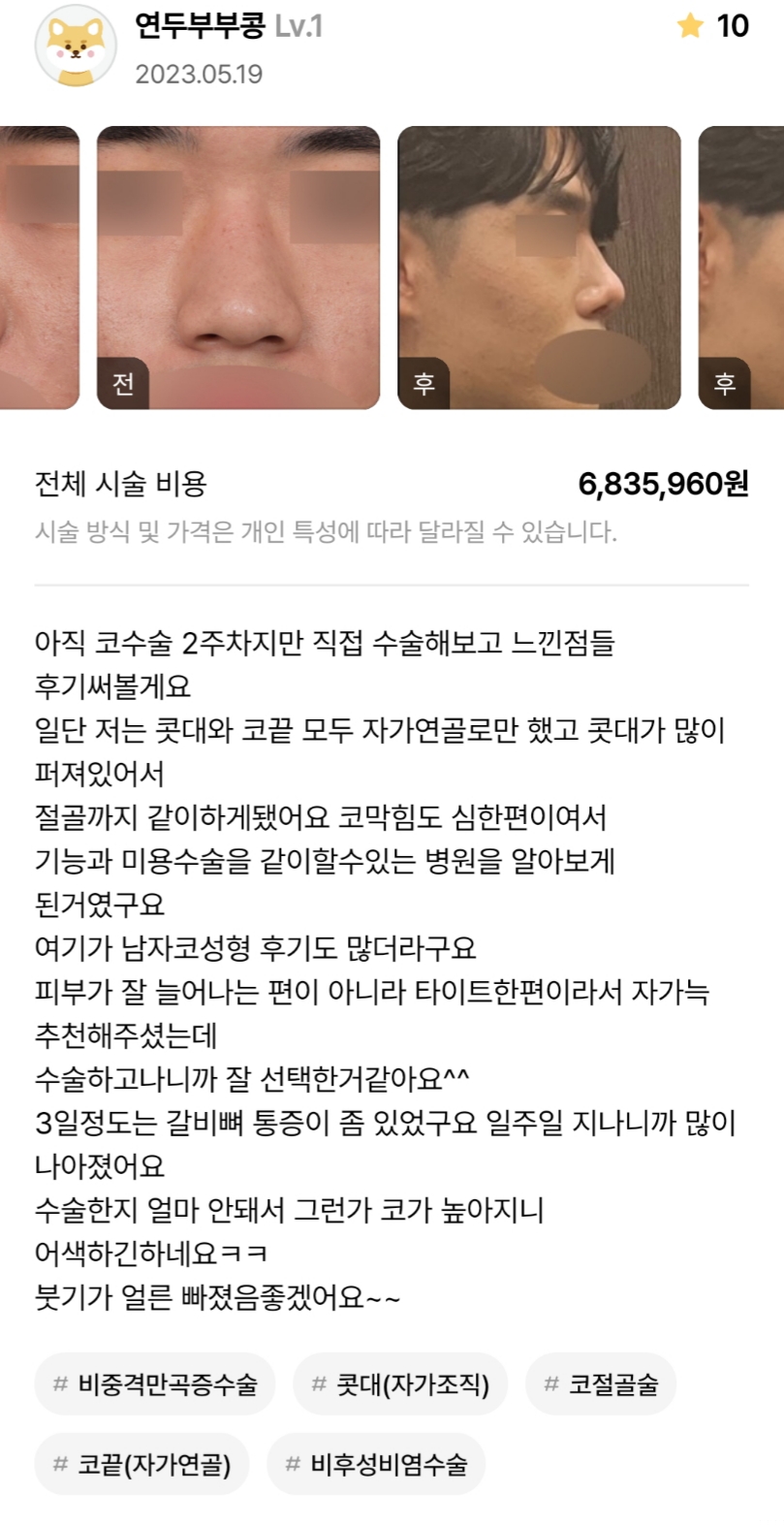784x1526 pixels.
Task: Open 연두부부콩's profile avatar
Action: pyautogui.click(x=76, y=48)
